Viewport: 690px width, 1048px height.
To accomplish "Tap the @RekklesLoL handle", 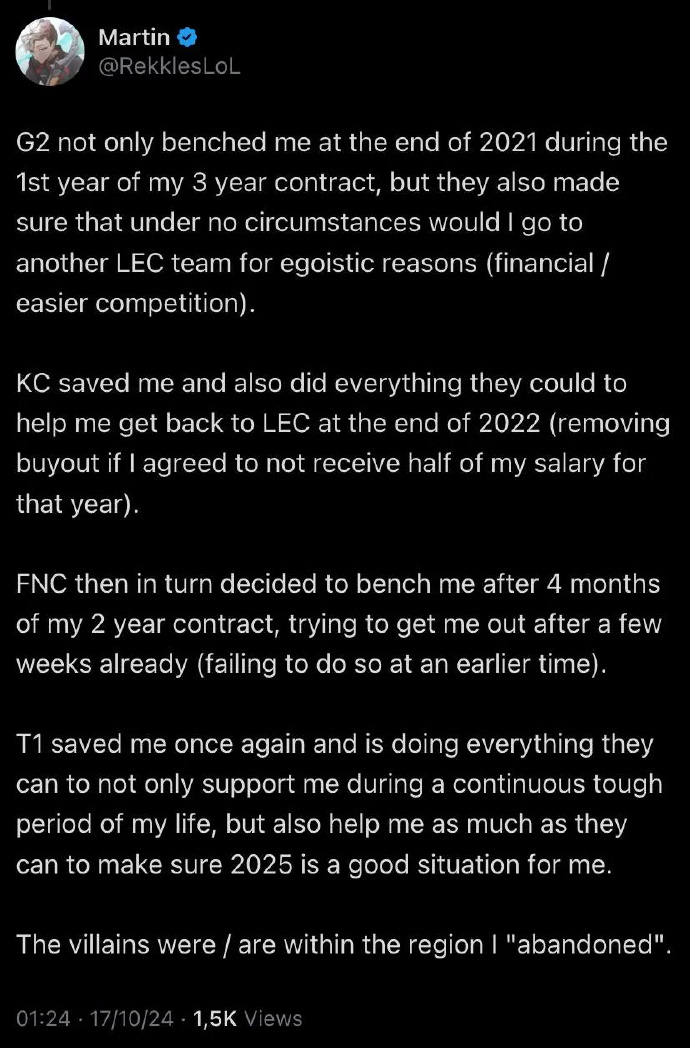I will pos(169,67).
